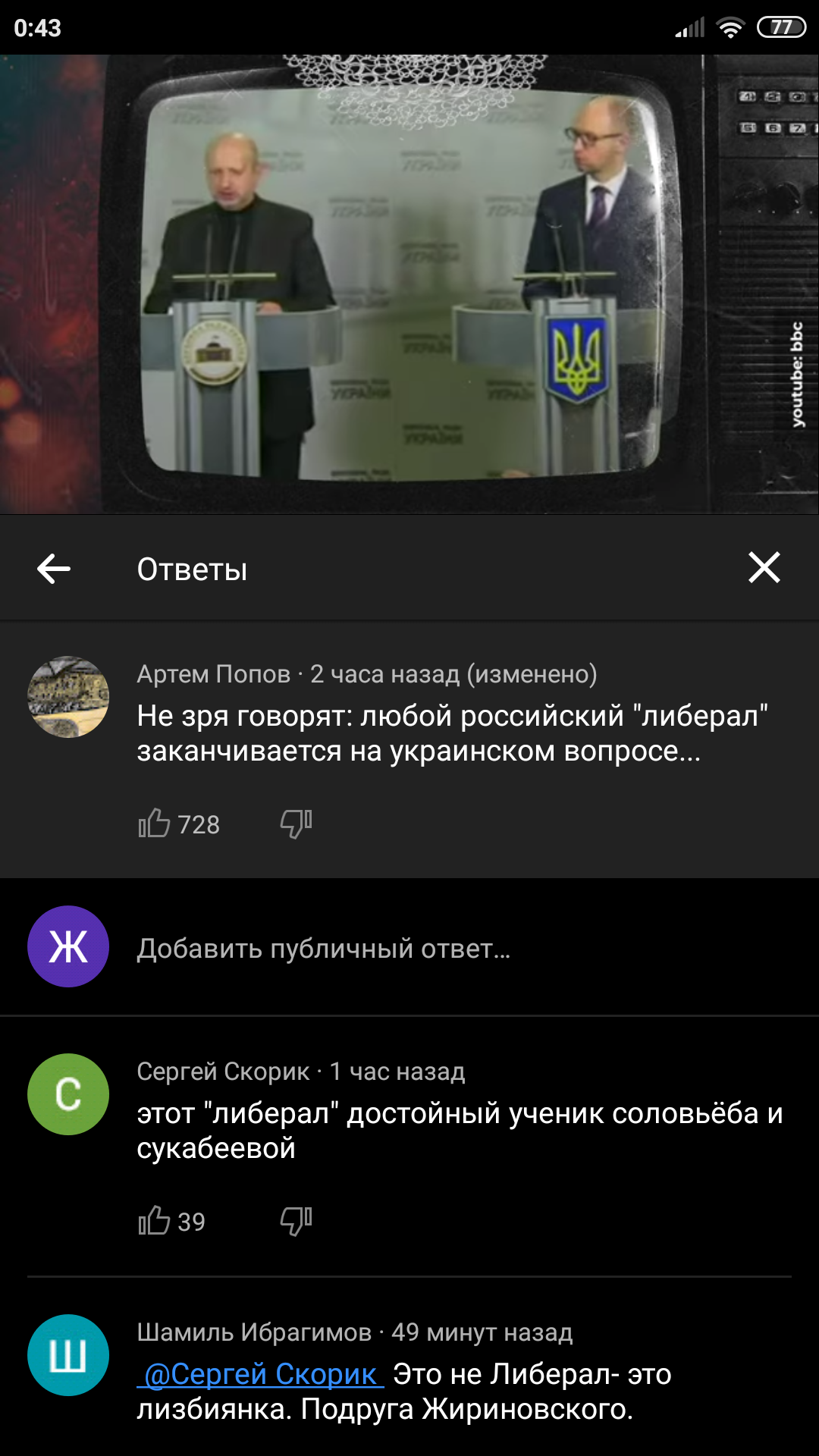The image size is (819, 1456).
Task: Like Артем Попов's comment
Action: click(x=154, y=824)
